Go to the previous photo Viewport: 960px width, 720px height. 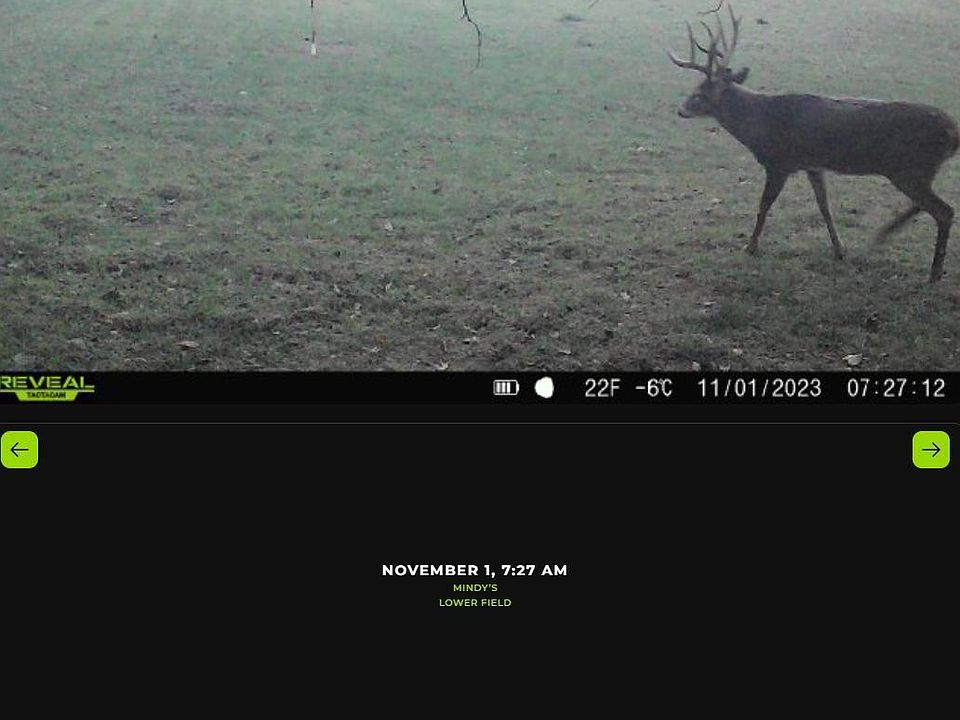click(19, 450)
